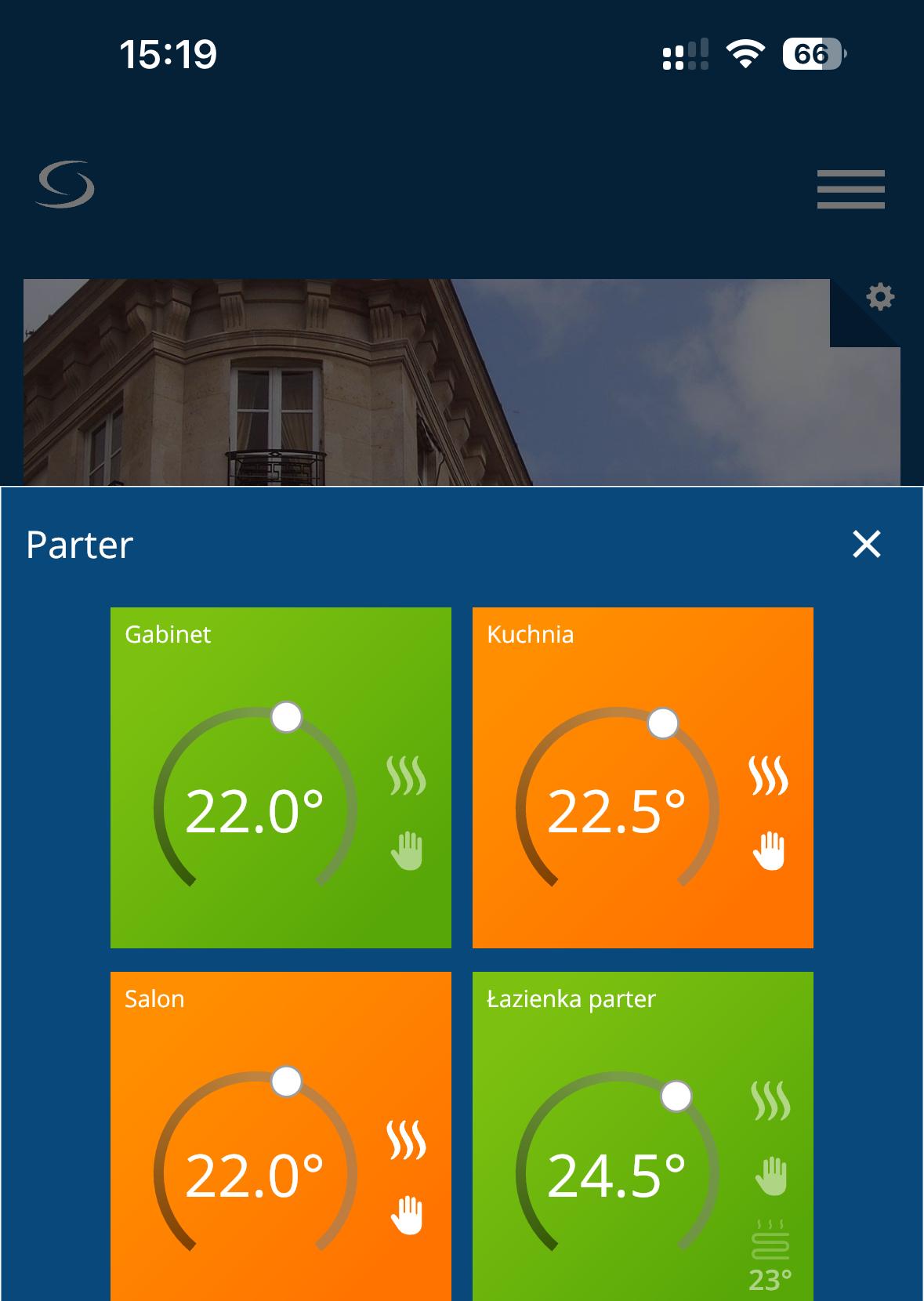Tap the manual mode hand icon in Salon
The image size is (924, 1301).
407,1216
